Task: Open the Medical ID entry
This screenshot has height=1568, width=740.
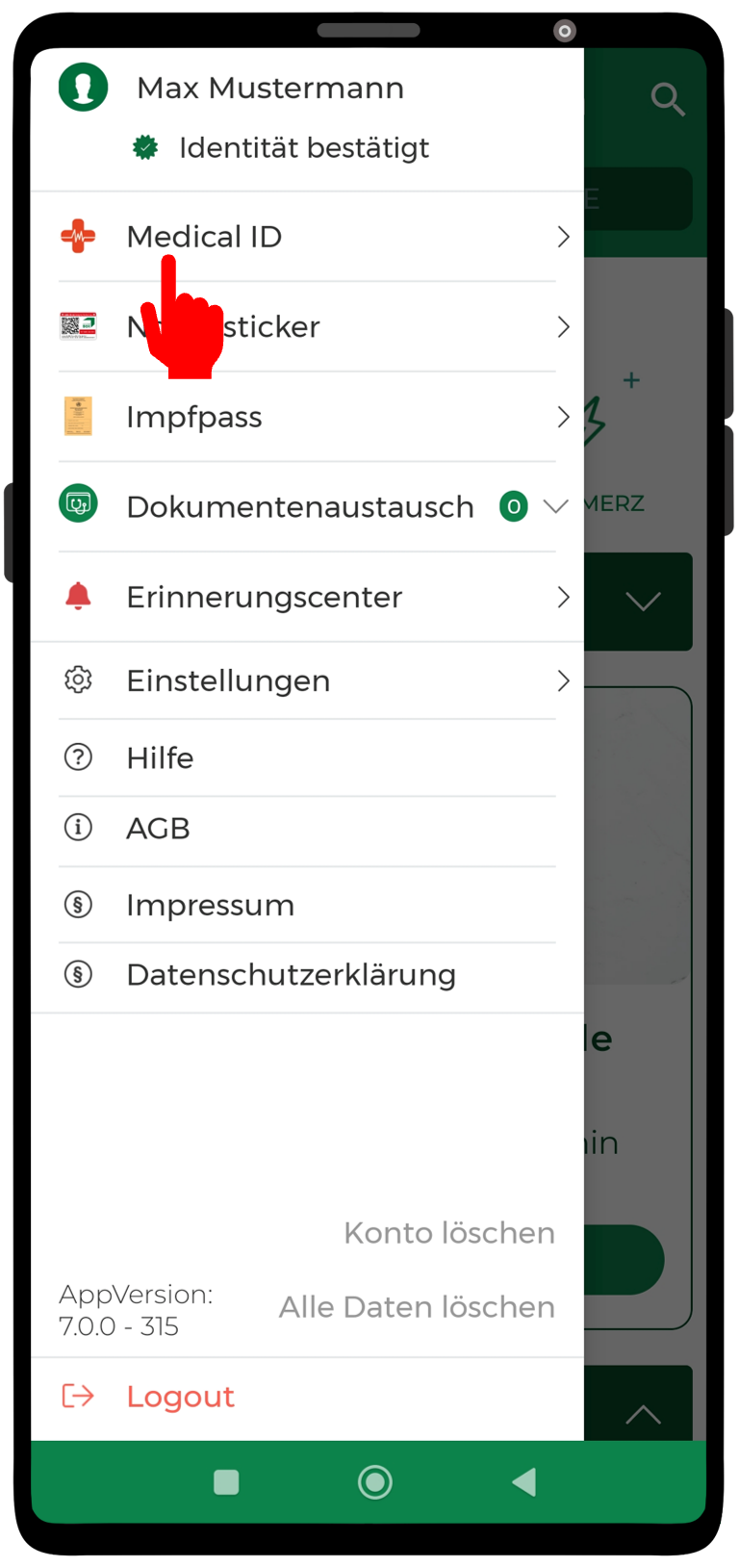Action: coord(307,237)
